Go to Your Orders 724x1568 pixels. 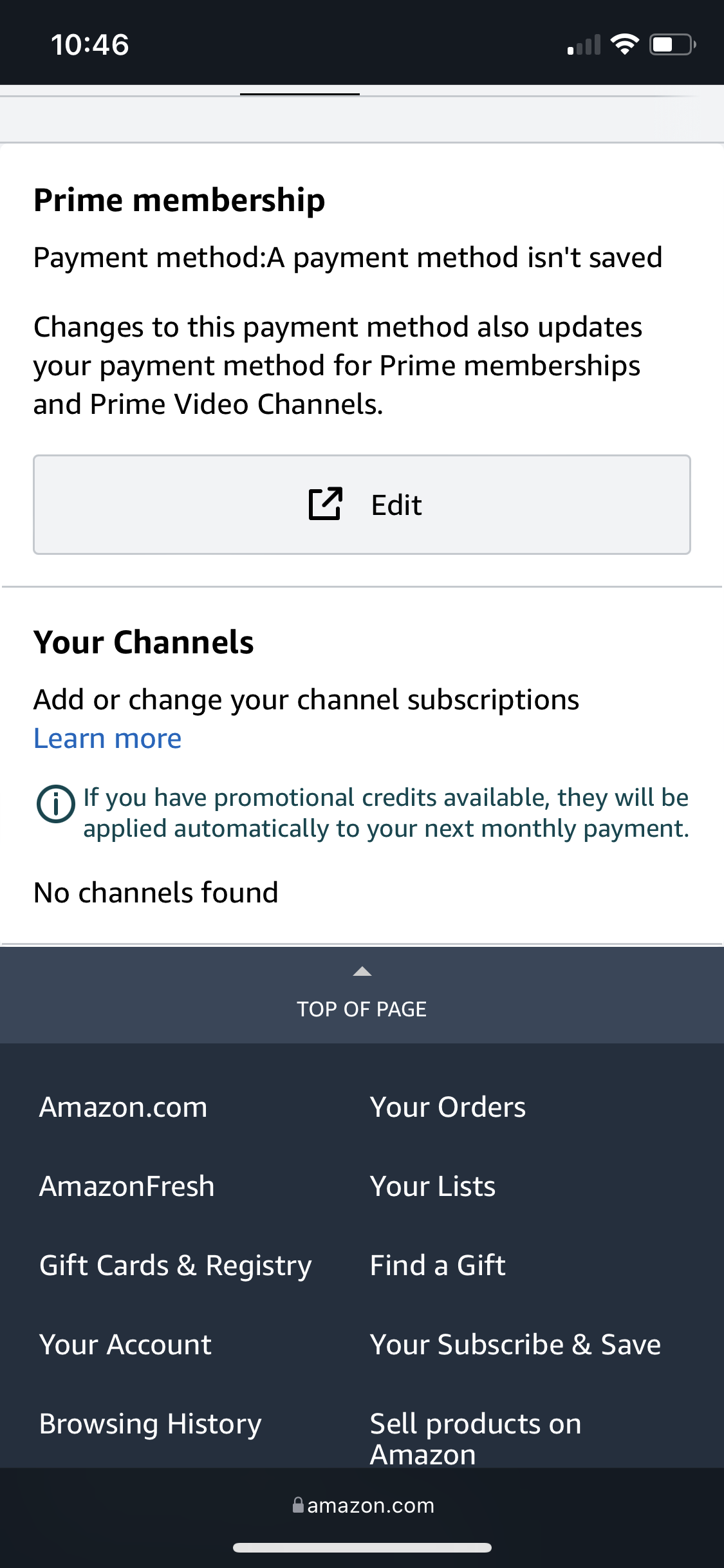tap(448, 1107)
